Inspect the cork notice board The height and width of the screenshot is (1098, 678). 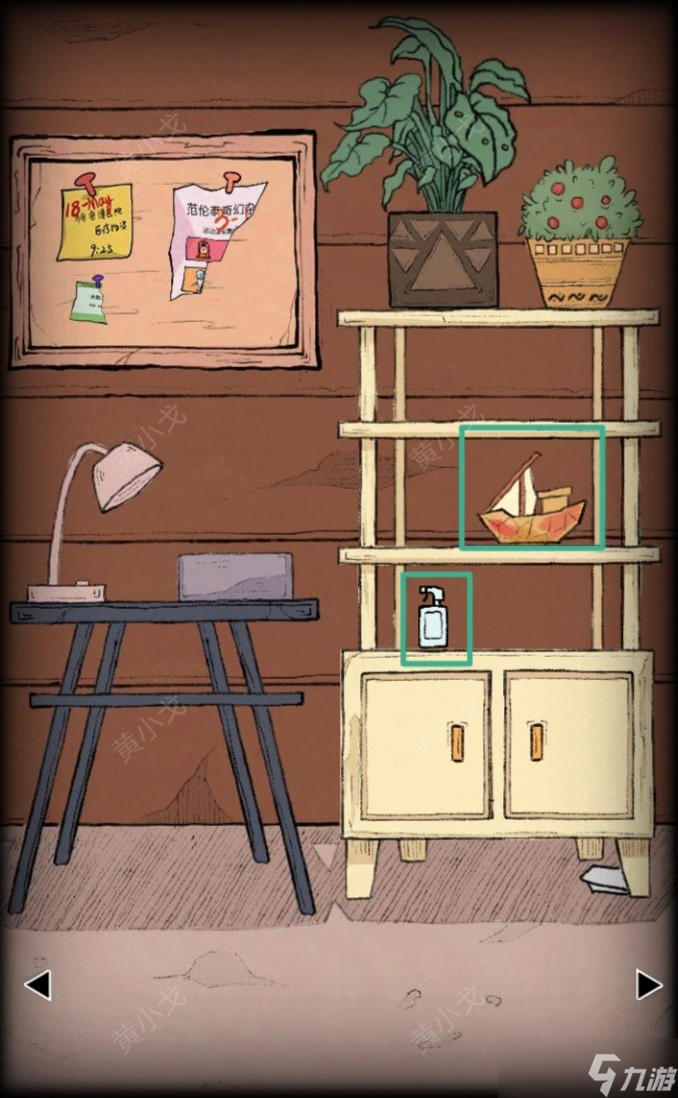[x=163, y=252]
